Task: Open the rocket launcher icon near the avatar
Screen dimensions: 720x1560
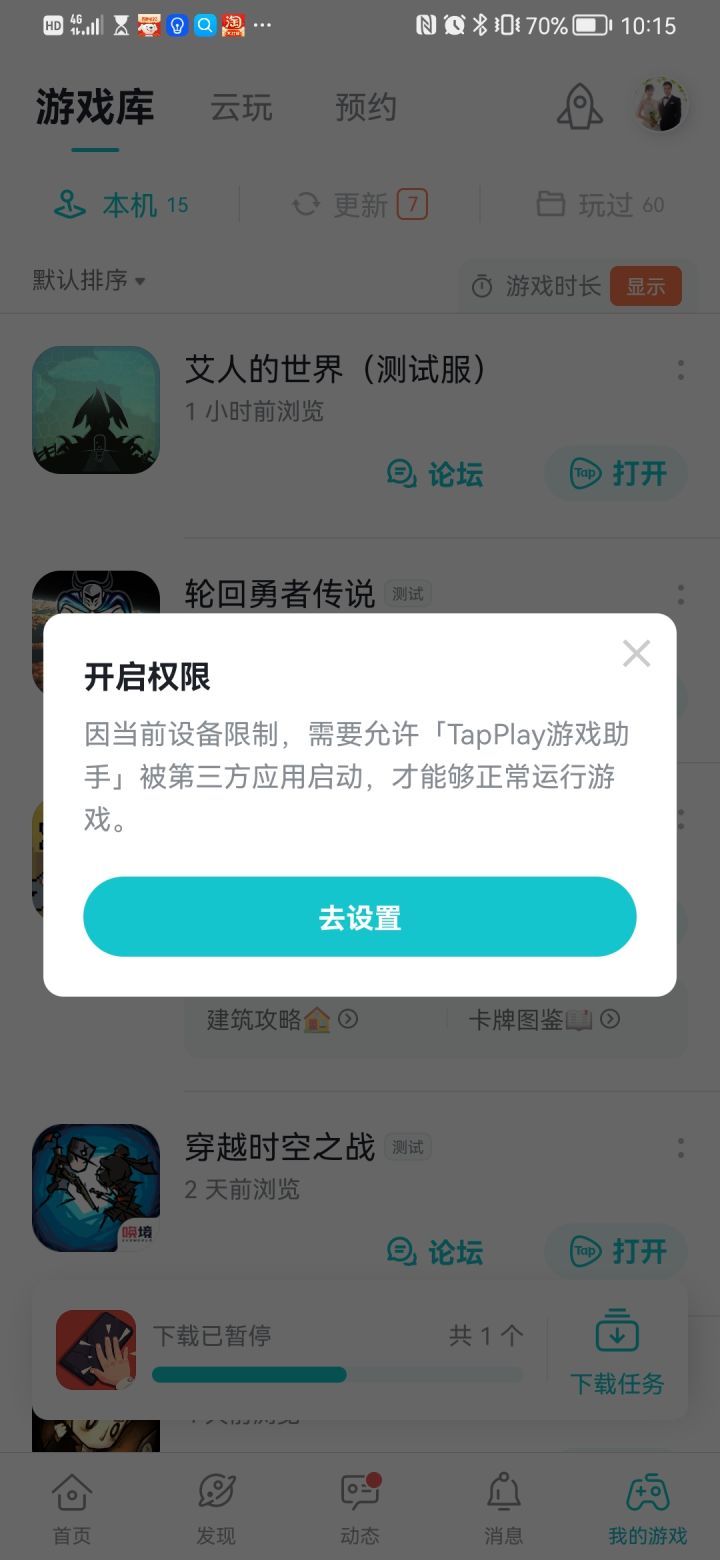Action: pyautogui.click(x=579, y=107)
